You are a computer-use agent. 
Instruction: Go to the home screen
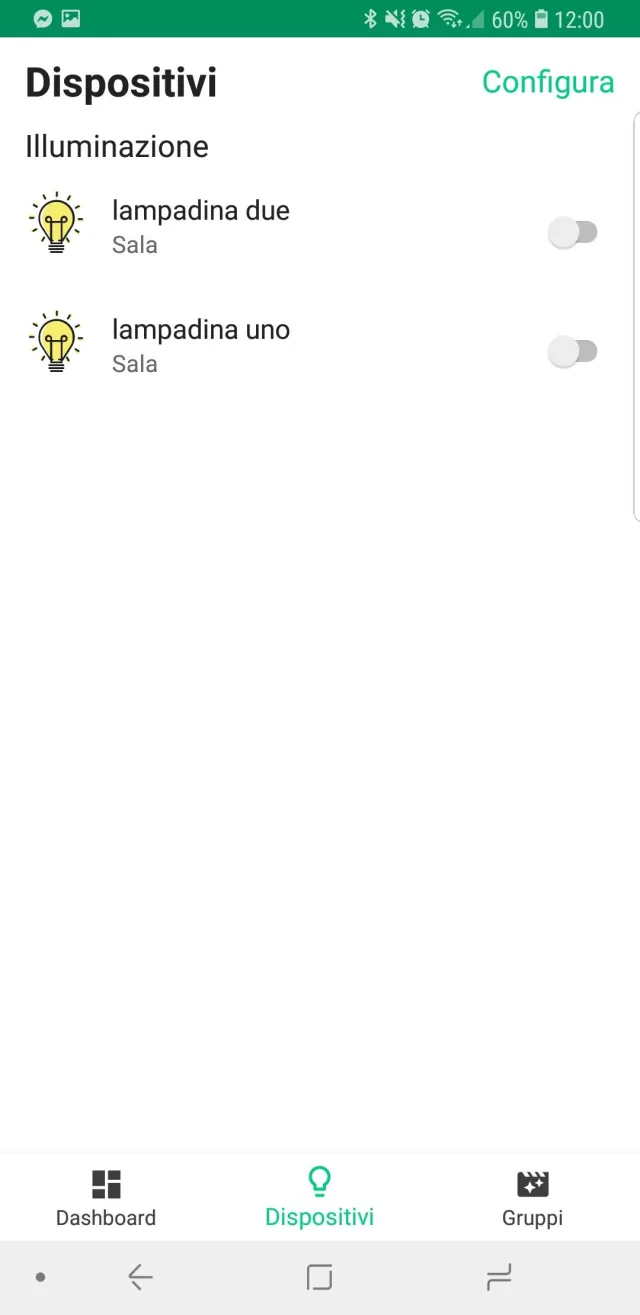tap(319, 1277)
